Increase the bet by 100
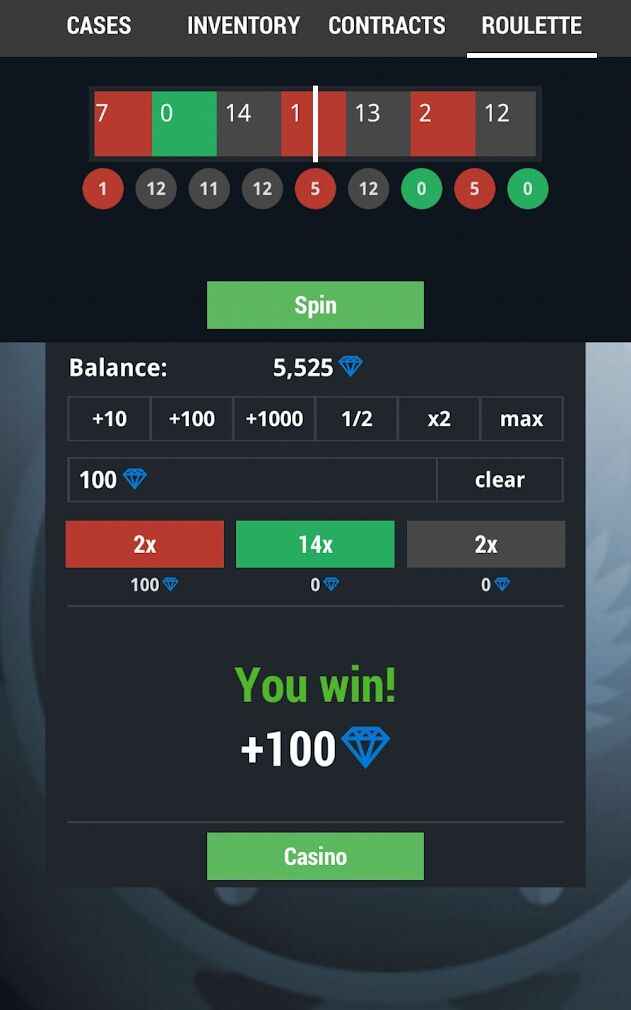Screen dimensions: 631x1010 point(192,419)
